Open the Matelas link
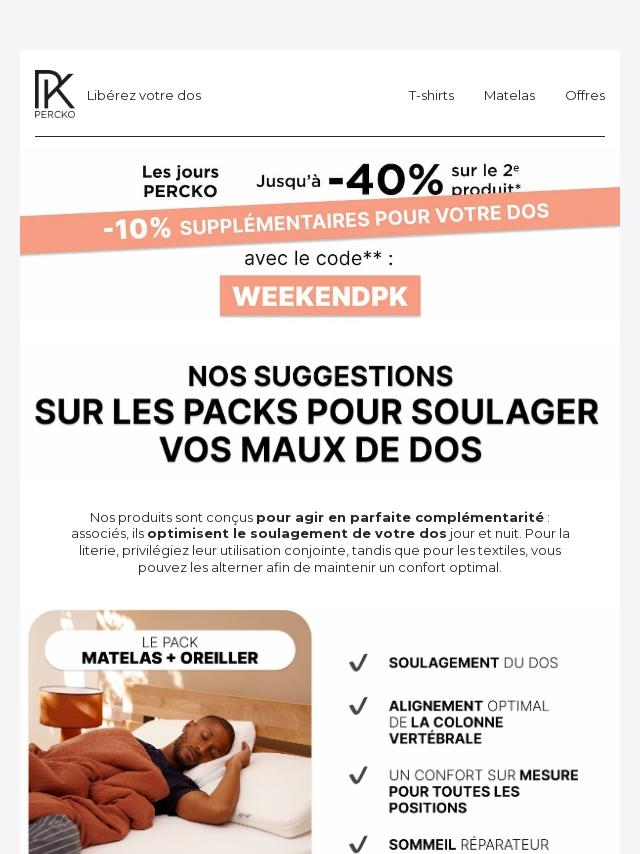Screen dimensions: 640x854 coord(509,95)
